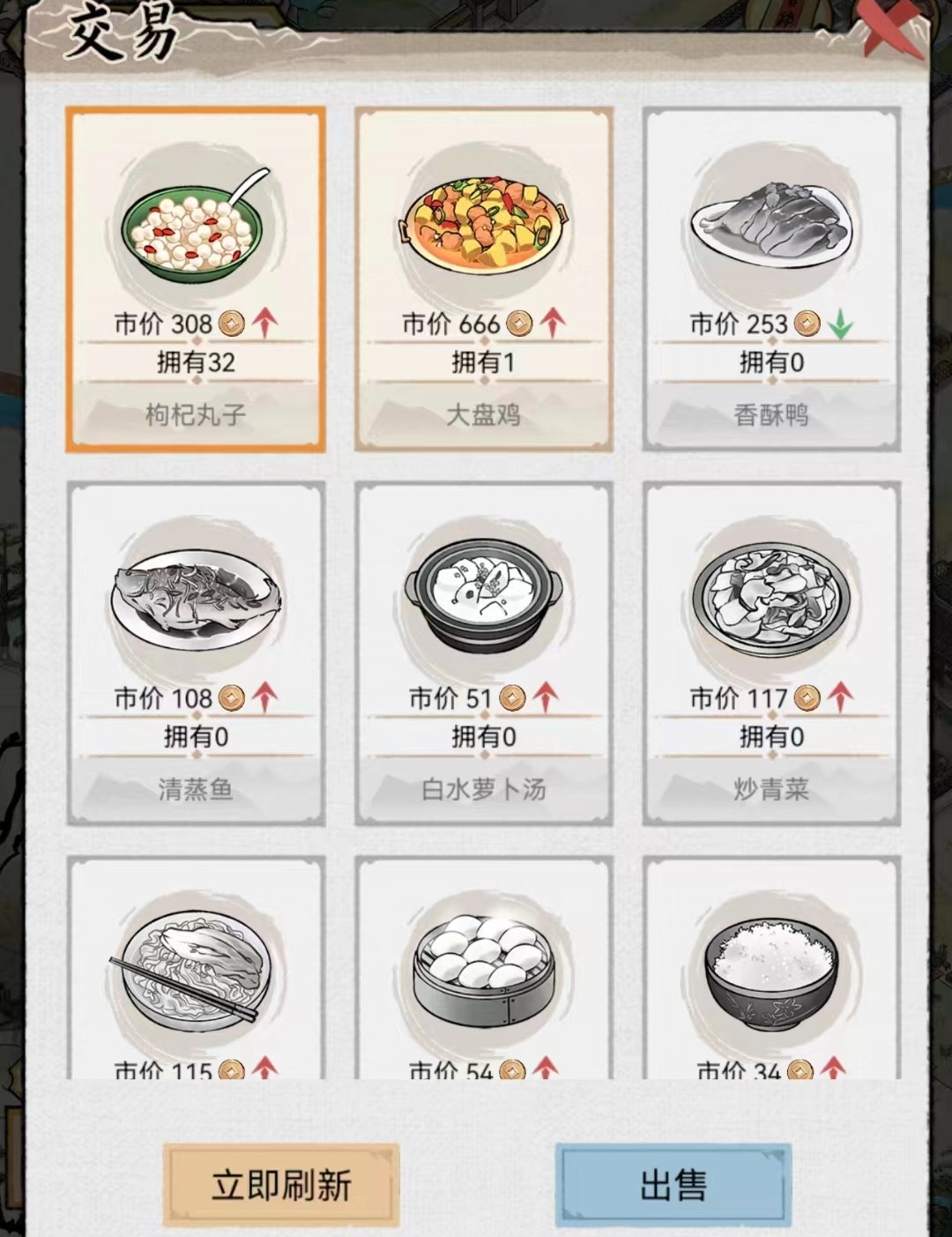The height and width of the screenshot is (1237, 952).
Task: Tap 出售 to sell the dish
Action: (673, 1184)
